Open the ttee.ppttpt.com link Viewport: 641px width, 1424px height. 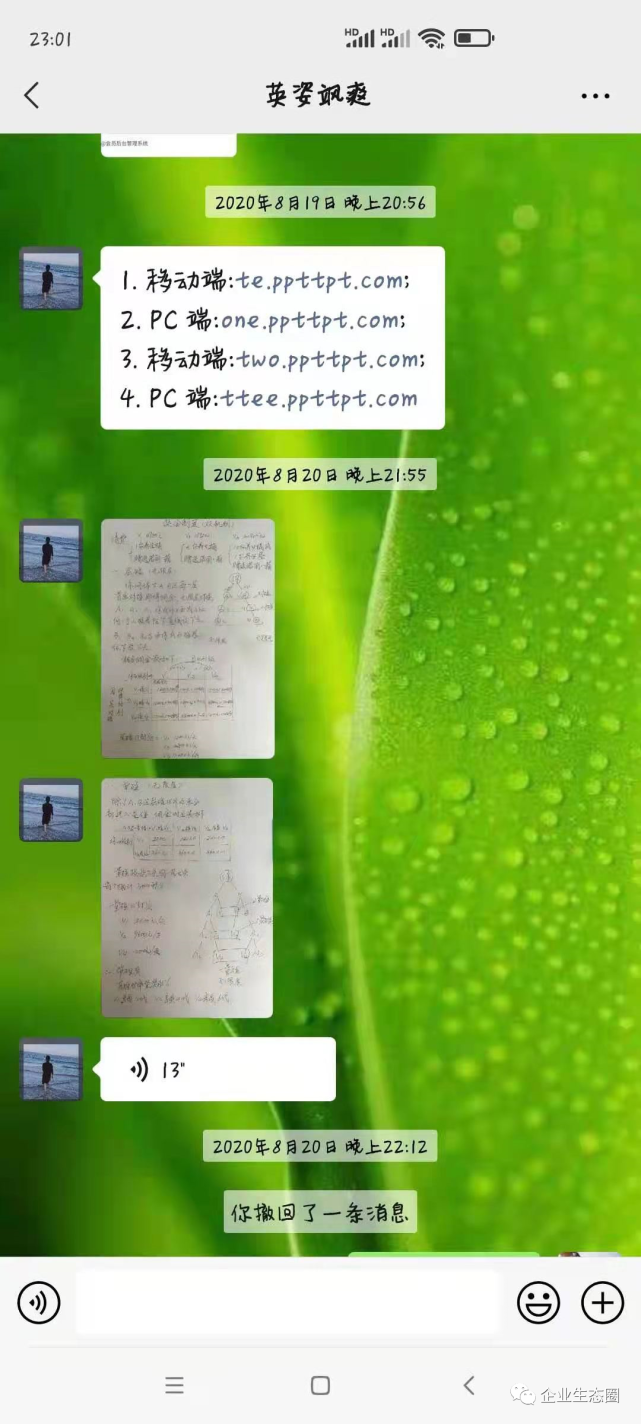tap(319, 399)
